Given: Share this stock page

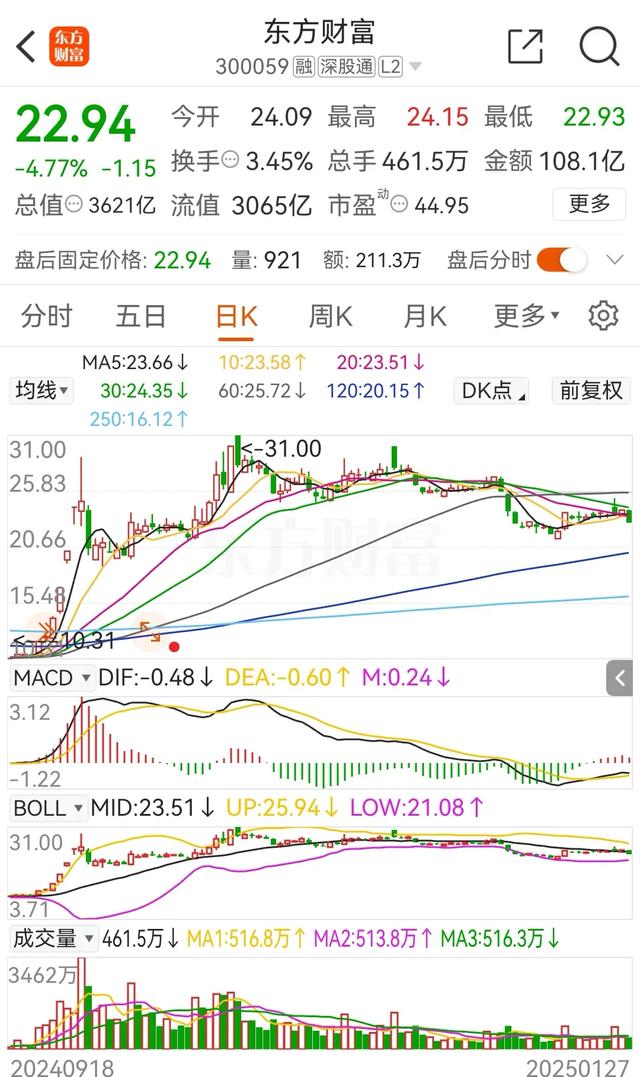Looking at the screenshot, I should point(525,47).
